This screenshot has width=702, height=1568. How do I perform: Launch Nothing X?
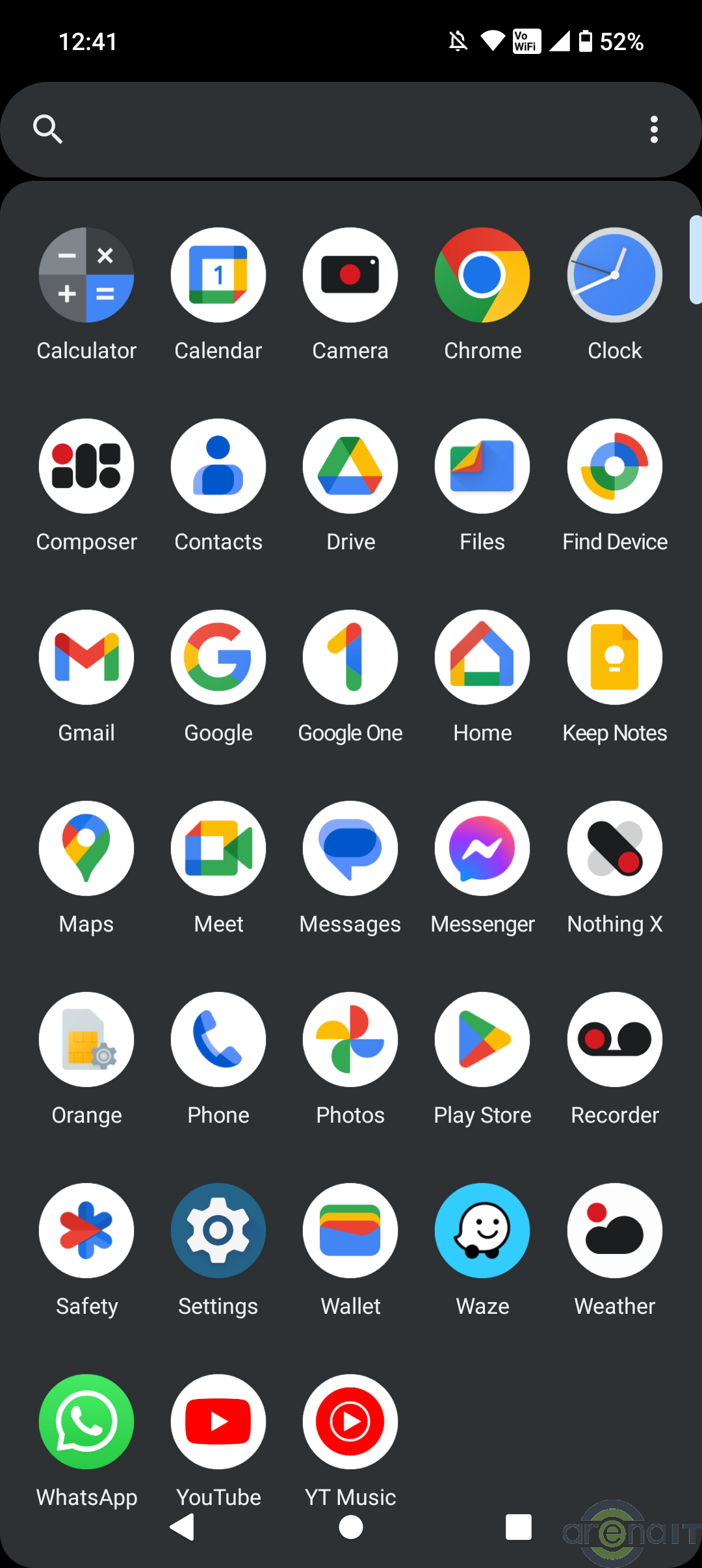pyautogui.click(x=614, y=849)
